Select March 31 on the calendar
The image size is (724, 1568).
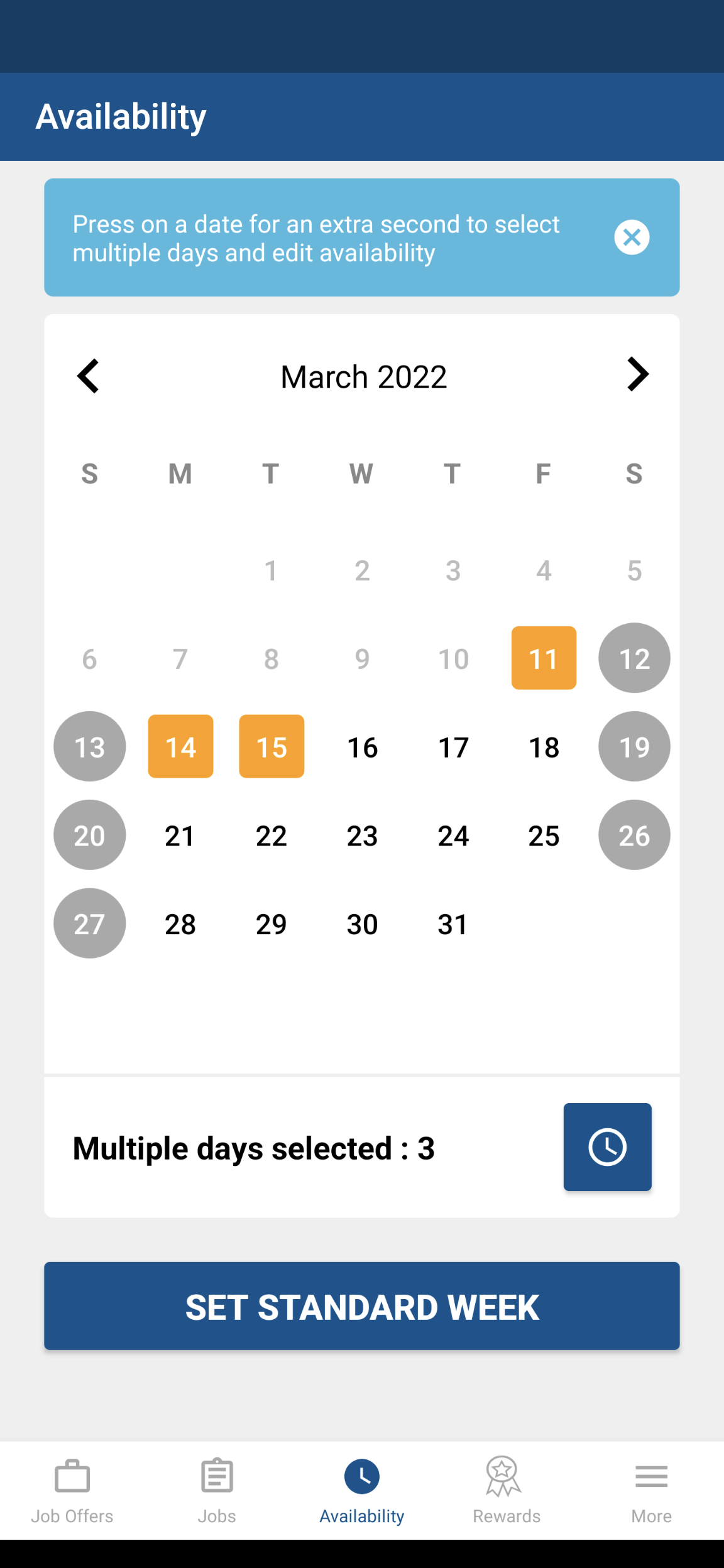click(452, 924)
